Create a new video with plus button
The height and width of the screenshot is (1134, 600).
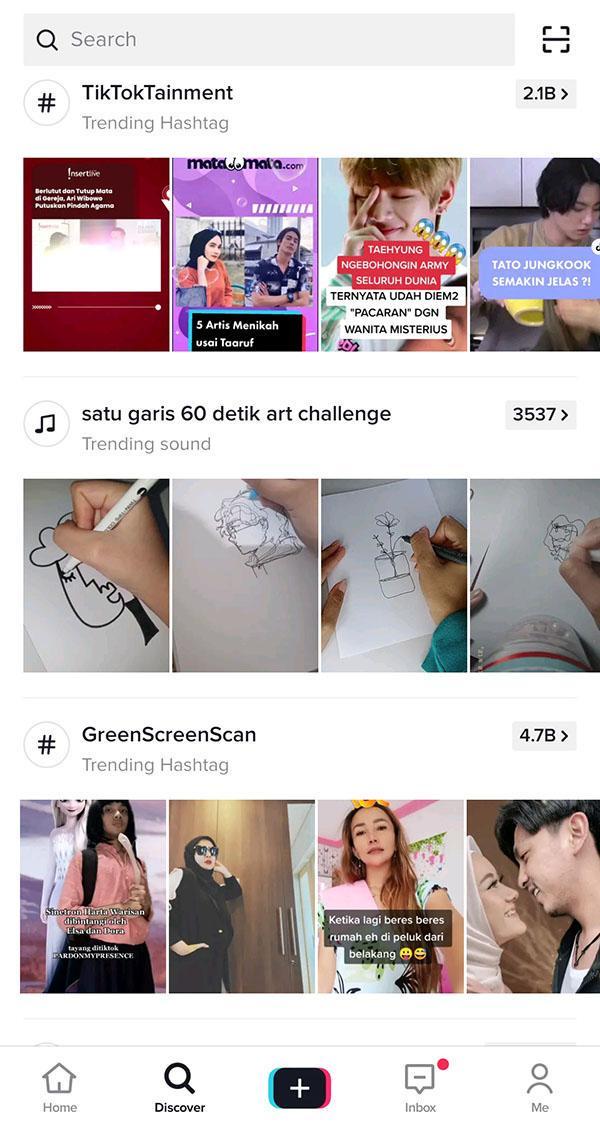tap(300, 1088)
